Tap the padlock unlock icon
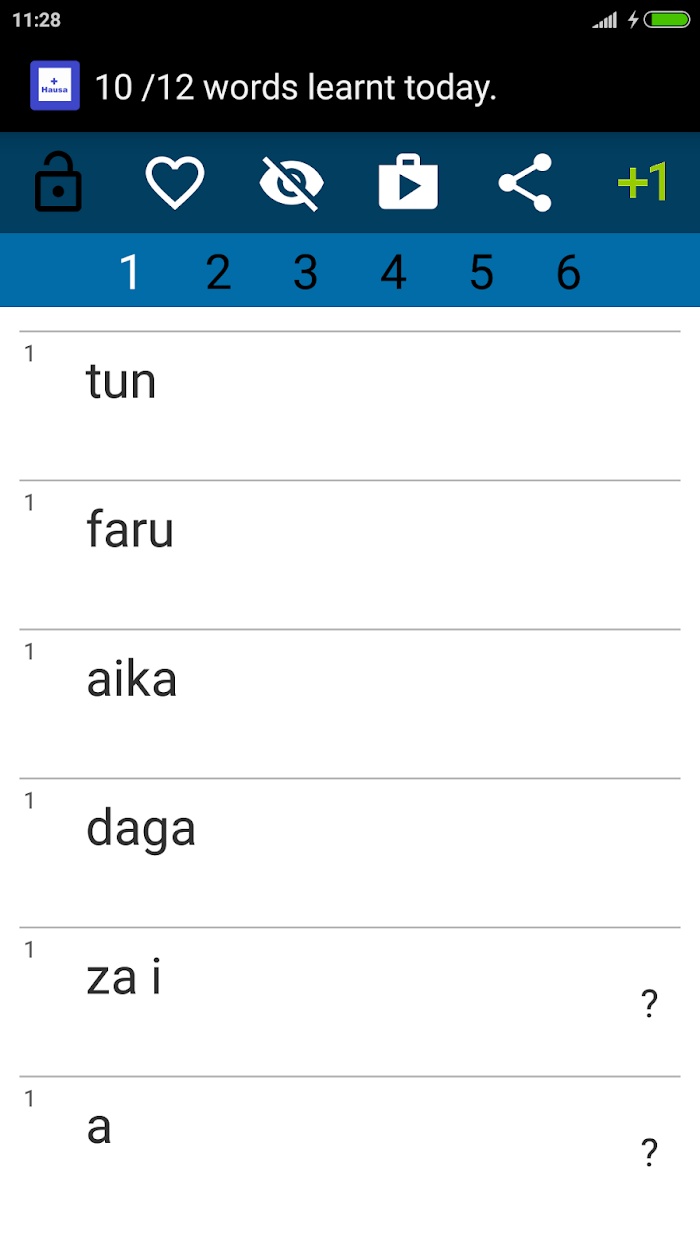Image resolution: width=700 pixels, height=1244 pixels. pyautogui.click(x=58, y=182)
